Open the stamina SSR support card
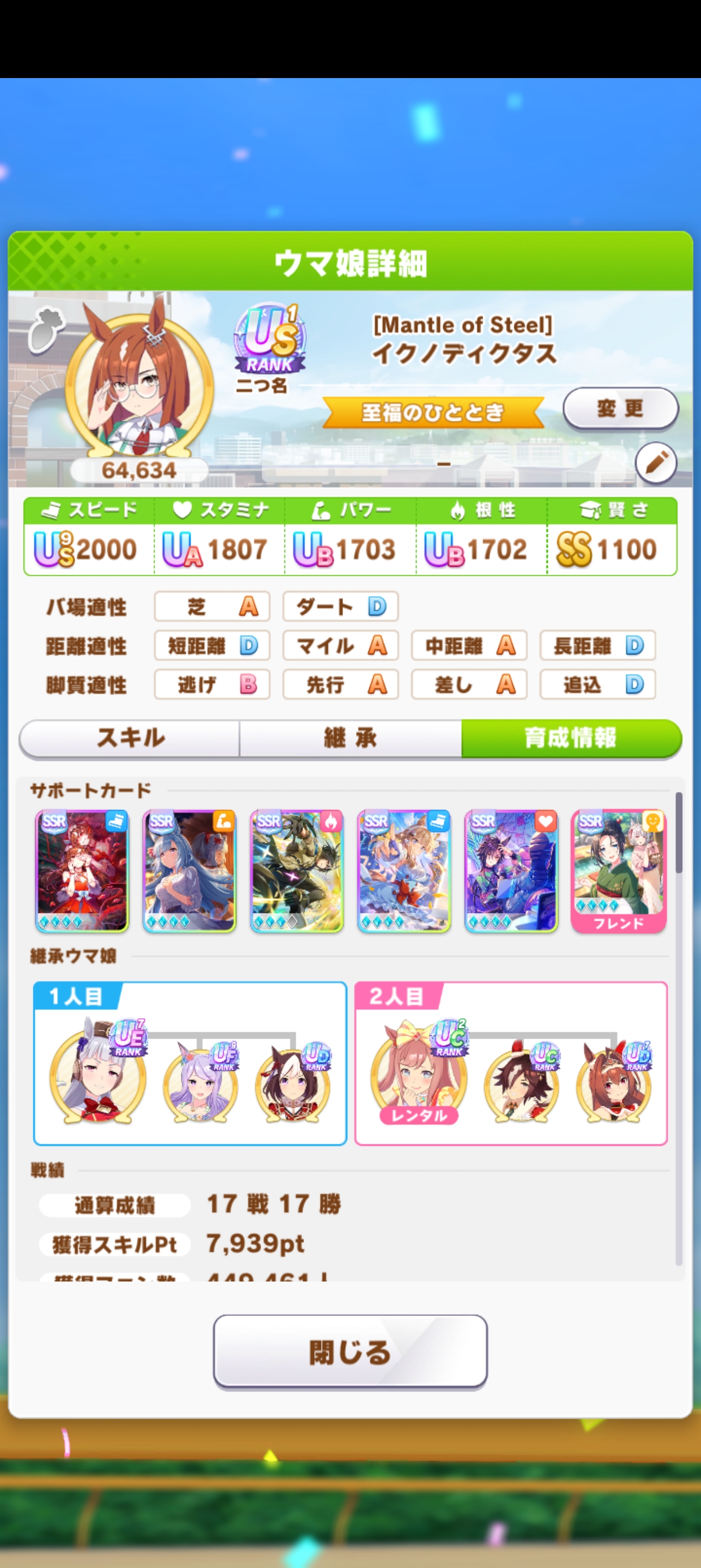Viewport: 701px width, 1568px height. point(511,871)
